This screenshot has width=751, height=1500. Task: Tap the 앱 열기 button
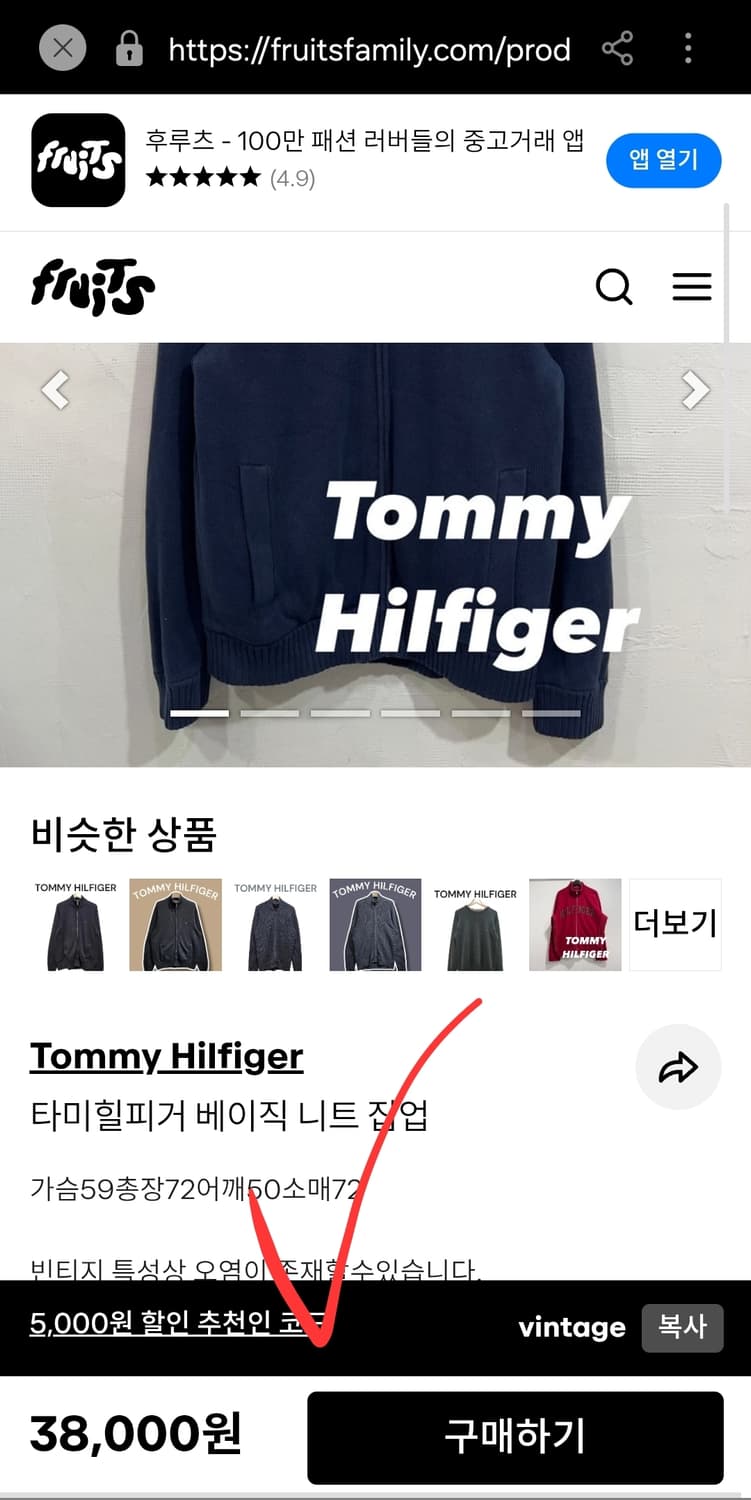tap(663, 160)
